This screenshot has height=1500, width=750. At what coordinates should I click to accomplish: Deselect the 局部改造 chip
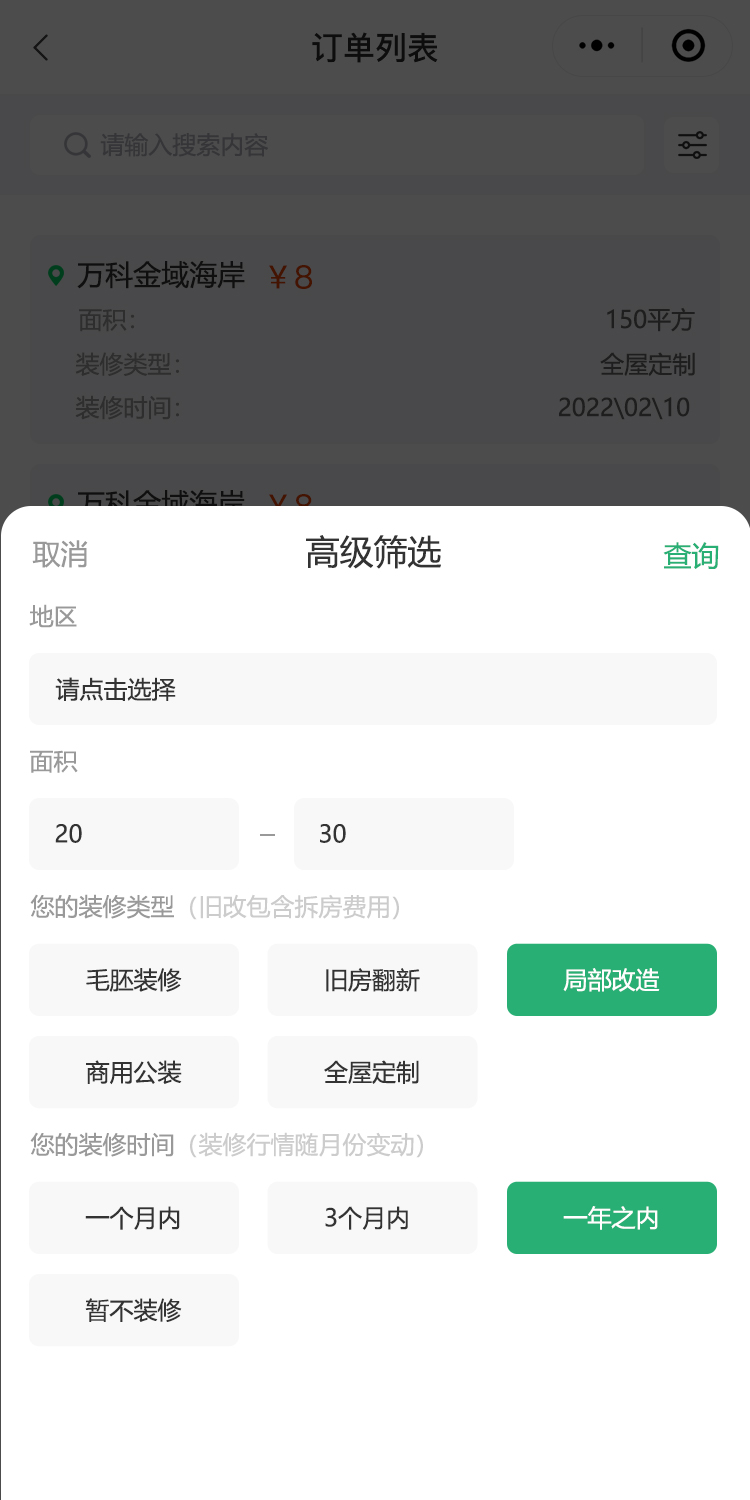click(x=611, y=980)
